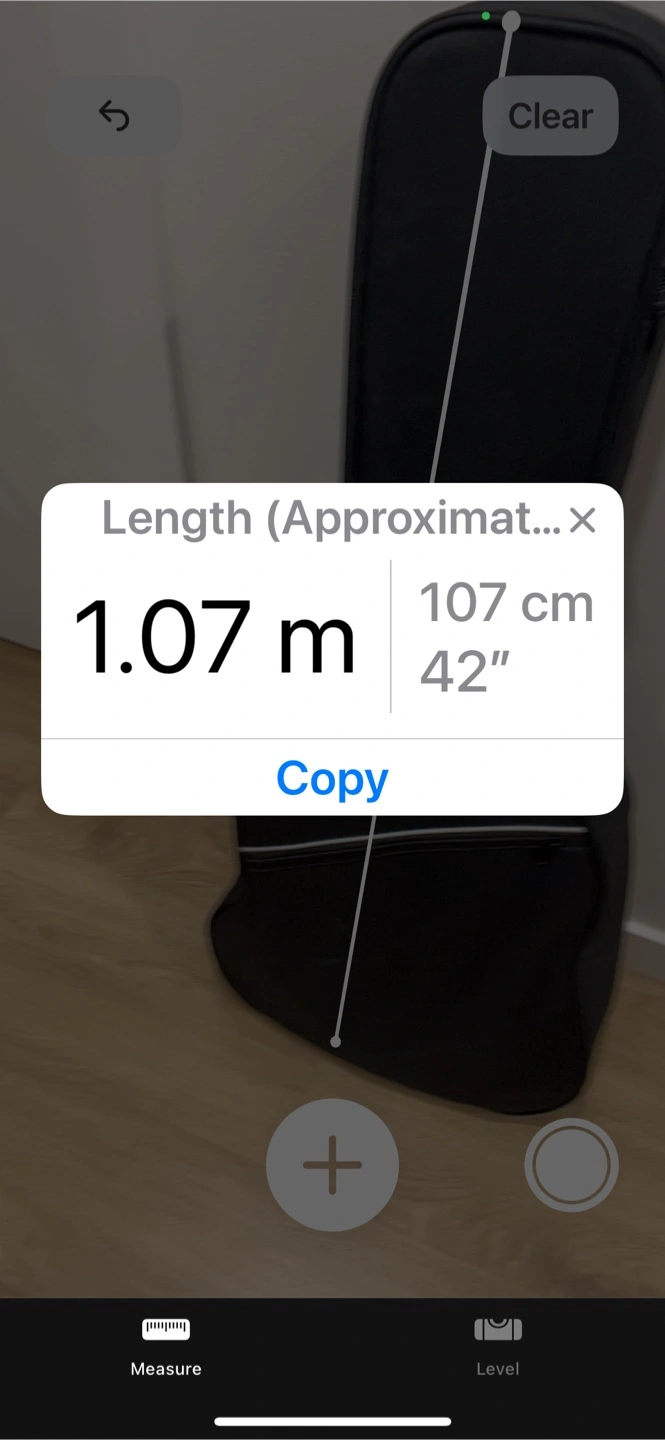This screenshot has height=1440, width=665.
Task: Capture a photo with the shutter button
Action: pyautogui.click(x=571, y=1165)
